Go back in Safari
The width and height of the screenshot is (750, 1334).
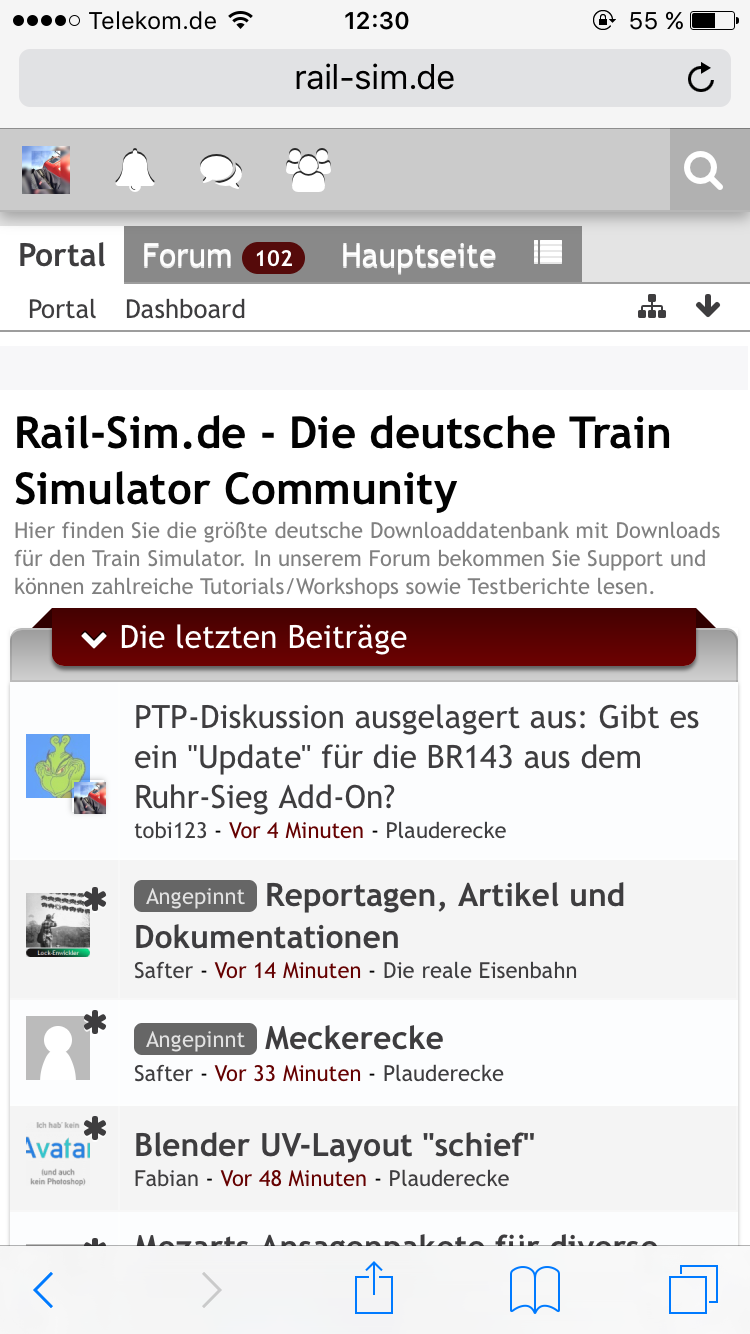click(43, 1291)
